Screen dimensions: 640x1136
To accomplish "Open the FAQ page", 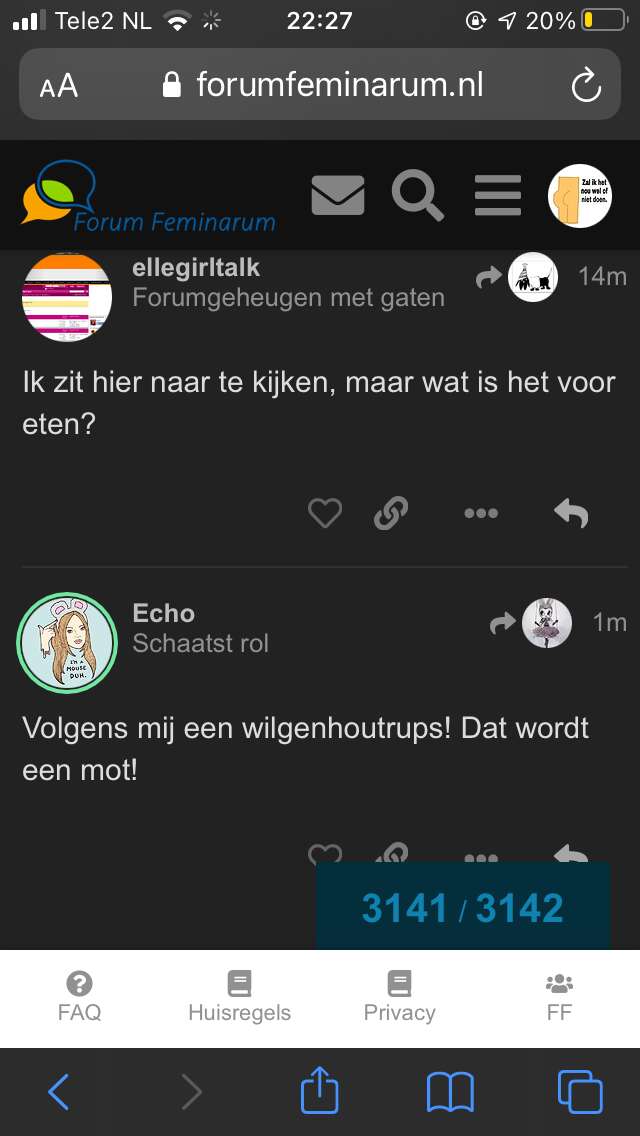I will [80, 997].
